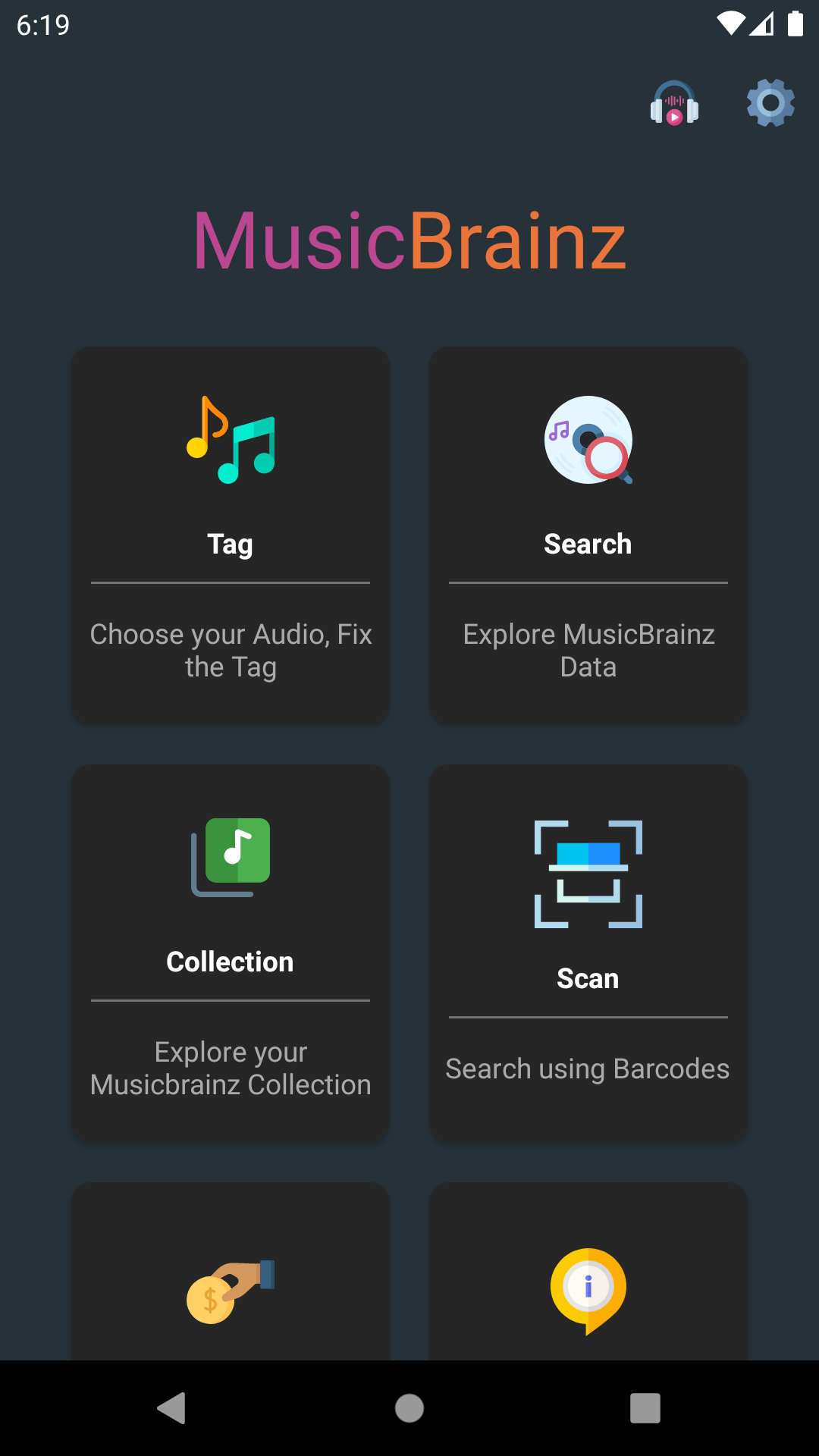Open the Collection card
The image size is (819, 1456).
point(231,953)
